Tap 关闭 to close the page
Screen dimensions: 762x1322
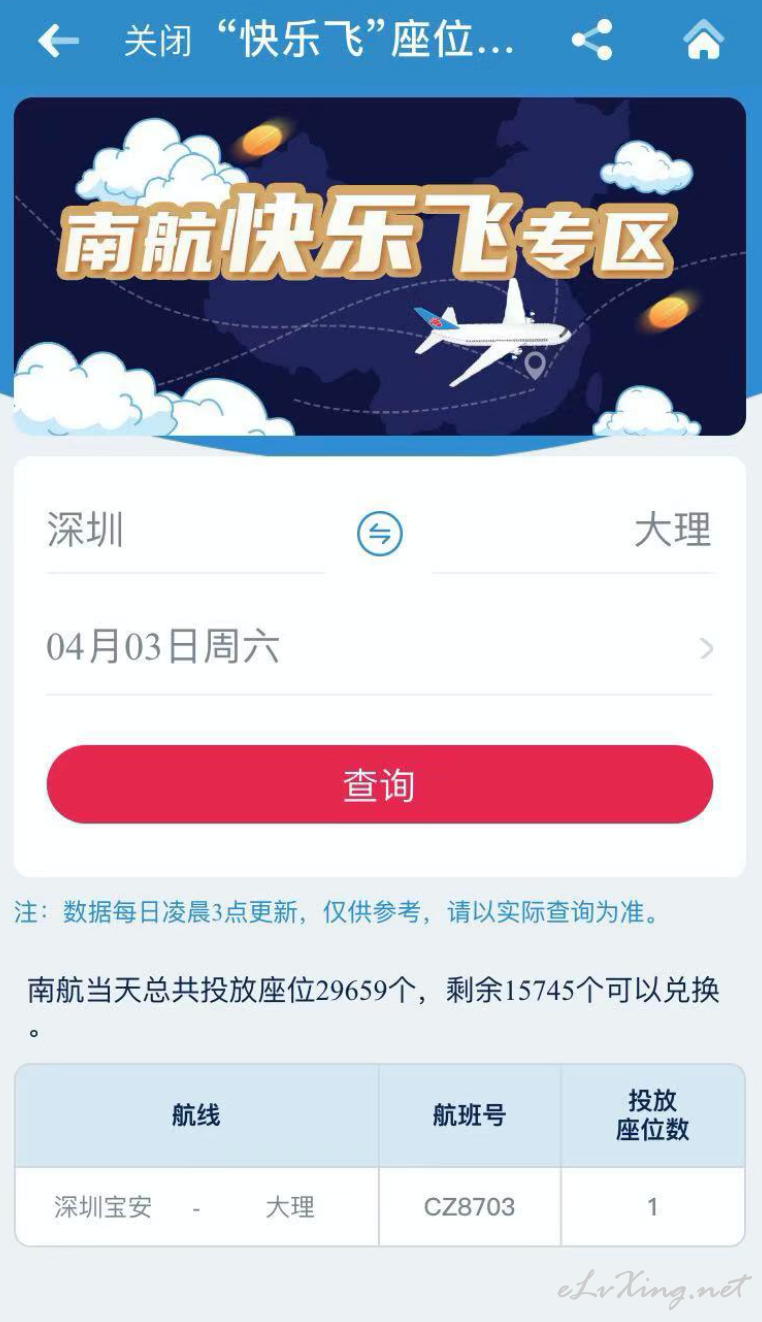(x=157, y=42)
